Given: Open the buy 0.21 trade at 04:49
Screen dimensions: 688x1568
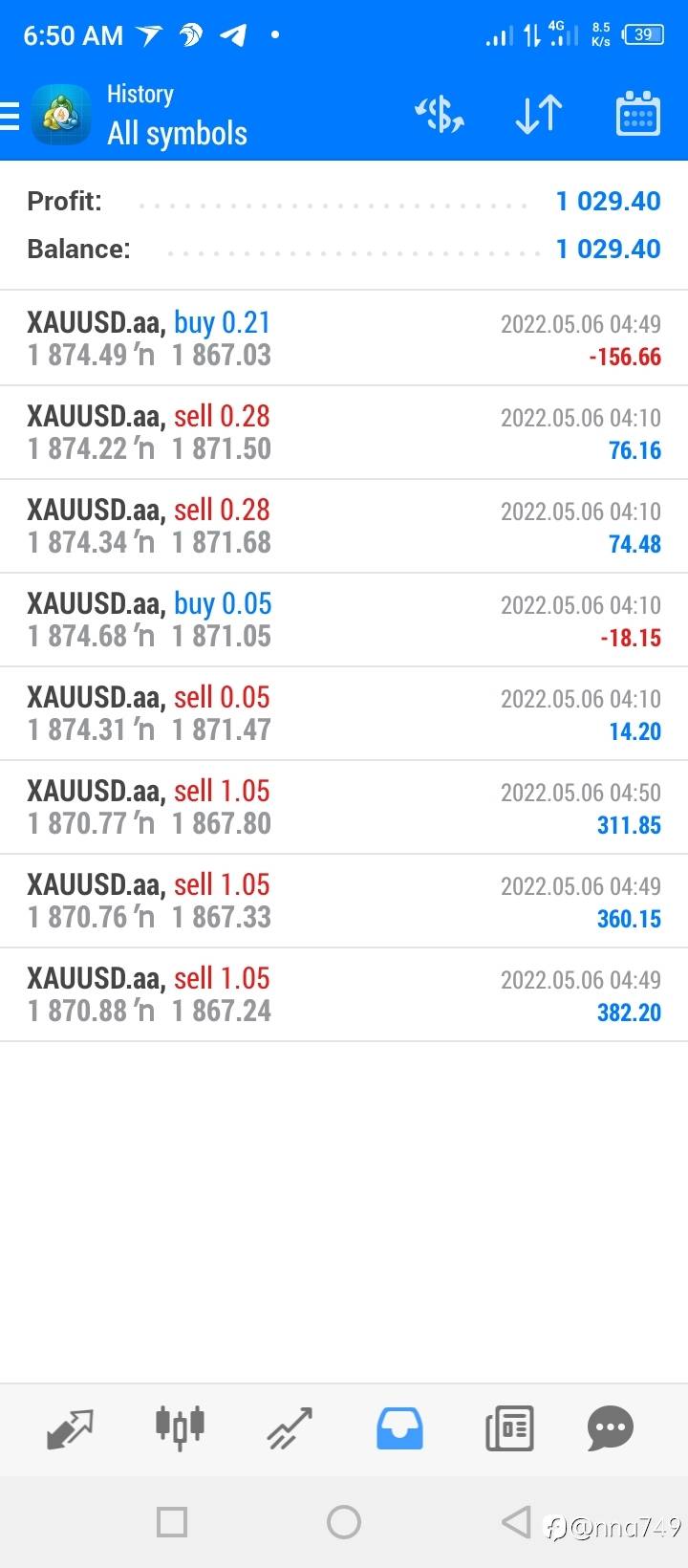Looking at the screenshot, I should (344, 339).
